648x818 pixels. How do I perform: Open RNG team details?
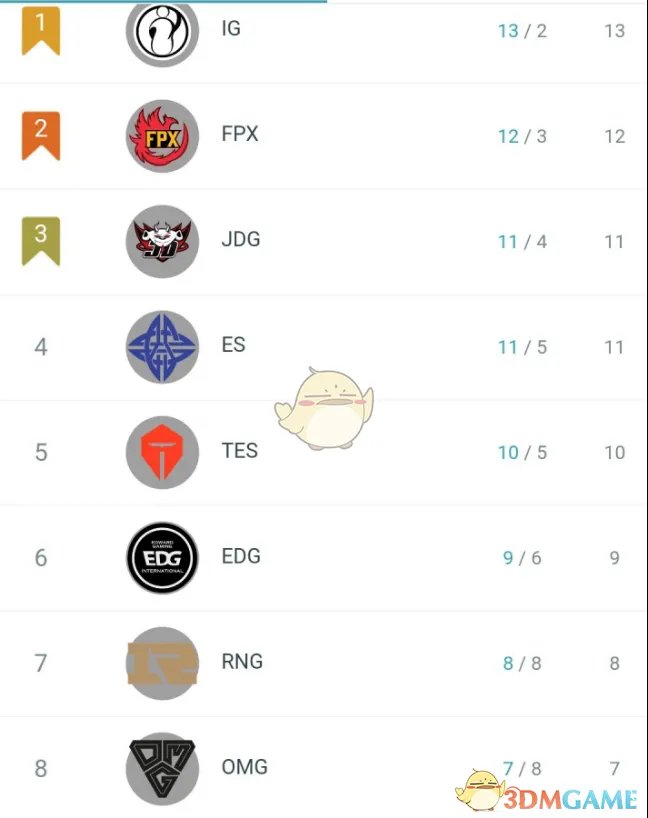tap(242, 662)
